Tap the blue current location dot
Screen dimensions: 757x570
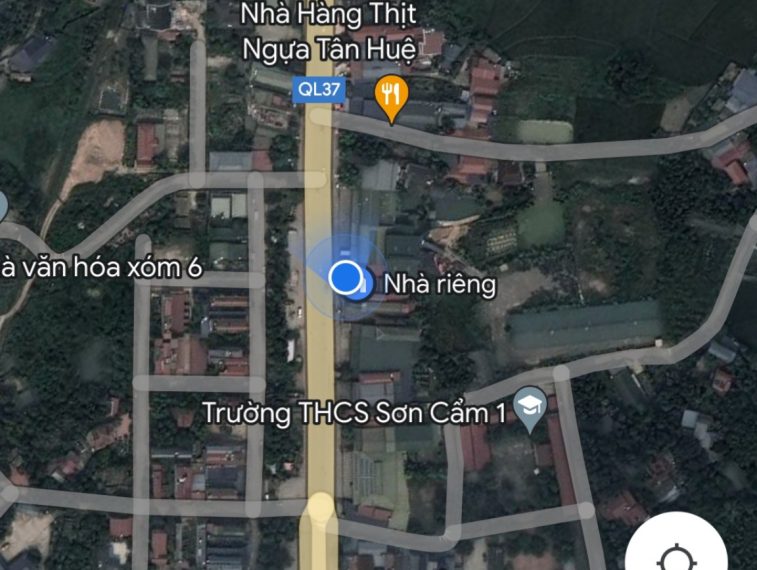click(x=346, y=277)
